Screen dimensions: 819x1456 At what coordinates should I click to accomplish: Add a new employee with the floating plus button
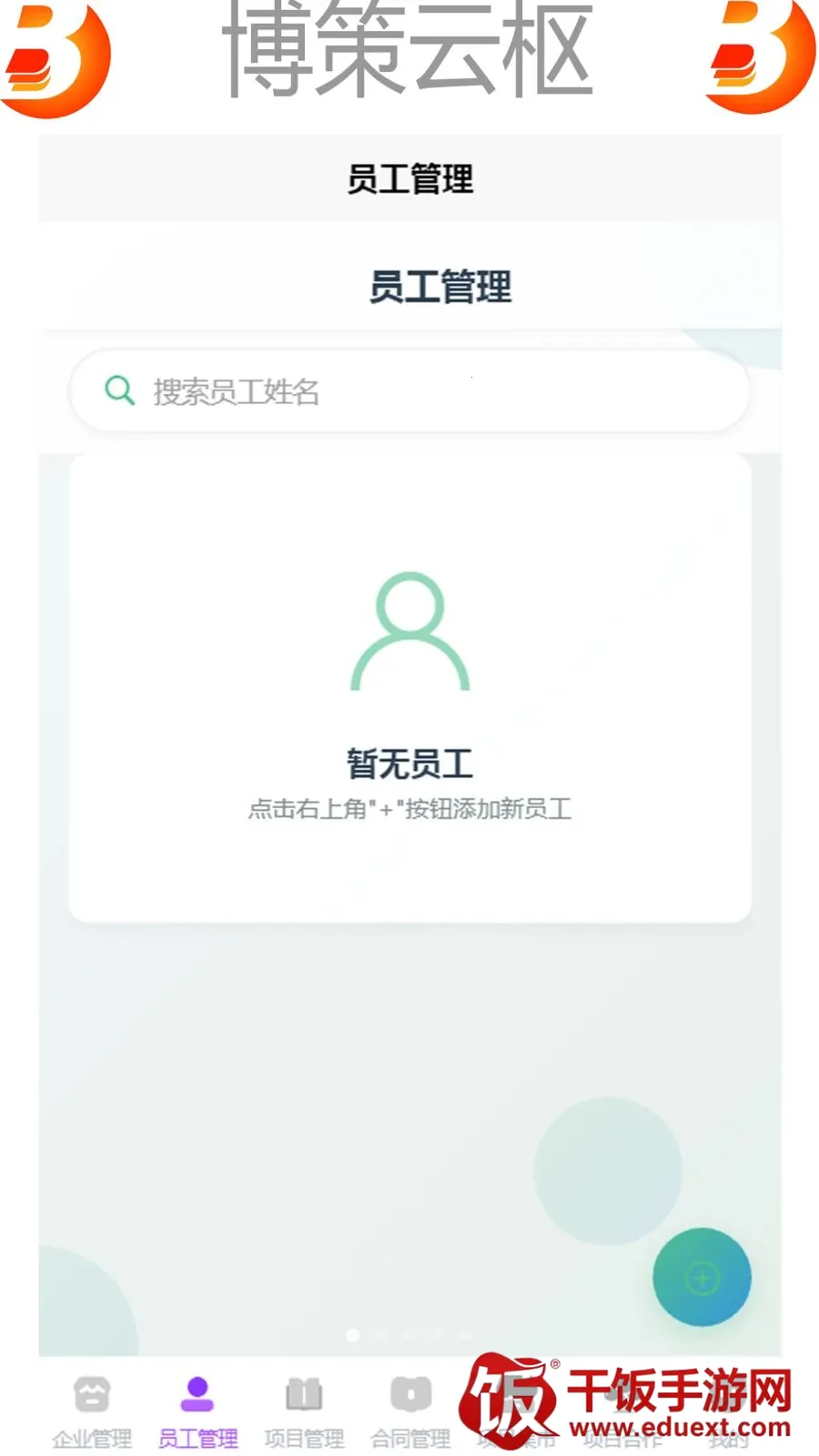[x=702, y=1278]
